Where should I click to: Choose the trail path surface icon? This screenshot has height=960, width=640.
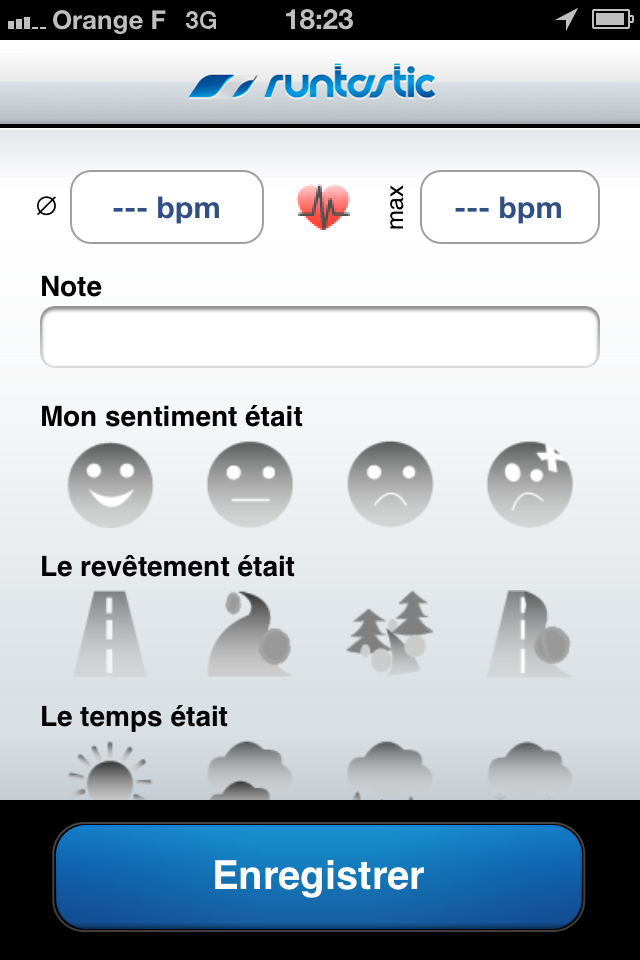[250, 634]
